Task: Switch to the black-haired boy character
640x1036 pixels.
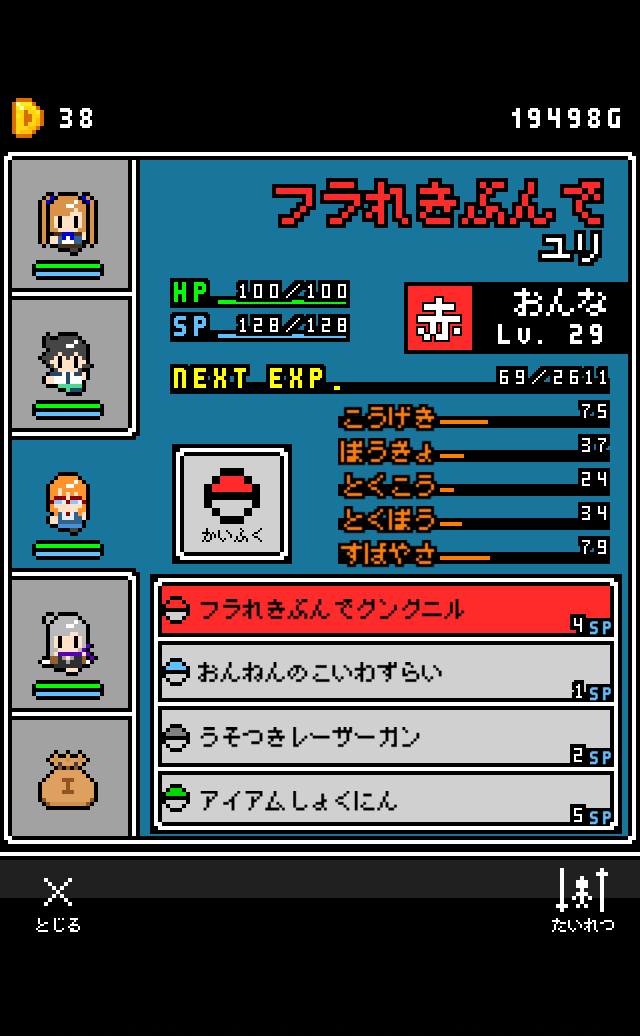Action: pos(69,366)
